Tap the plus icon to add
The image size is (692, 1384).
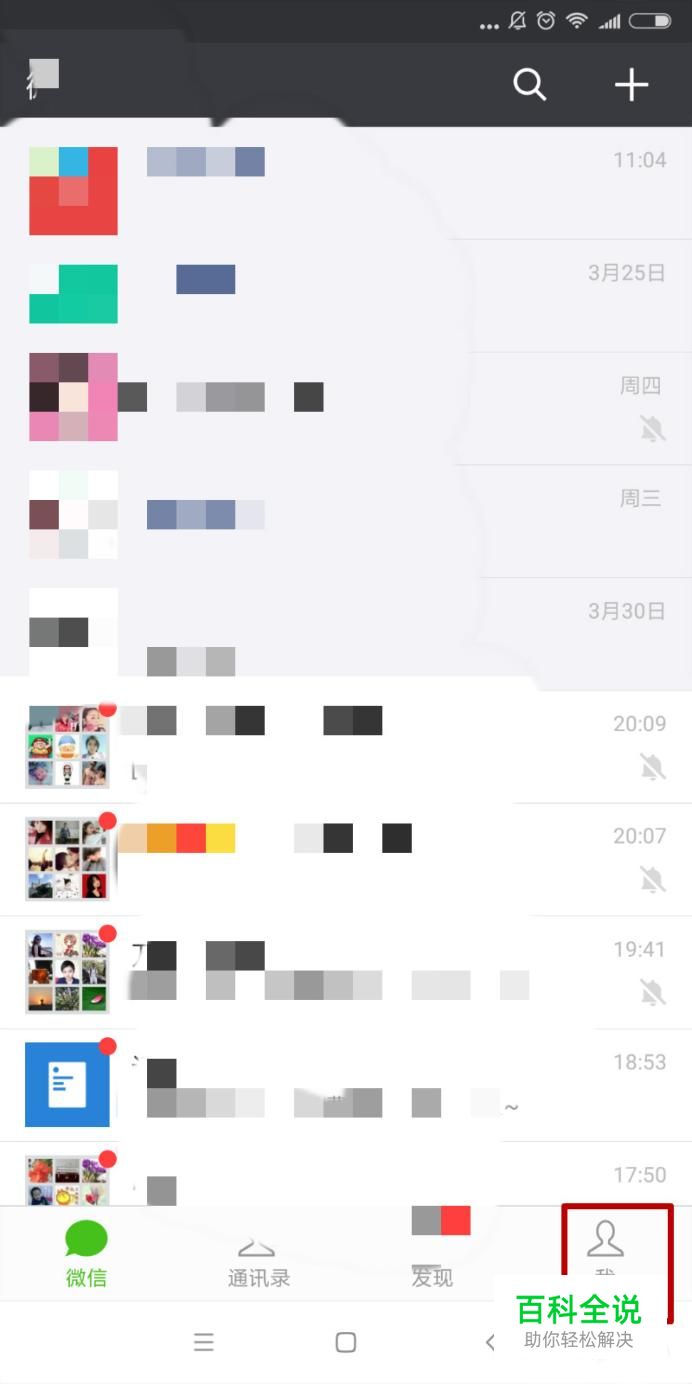(631, 85)
